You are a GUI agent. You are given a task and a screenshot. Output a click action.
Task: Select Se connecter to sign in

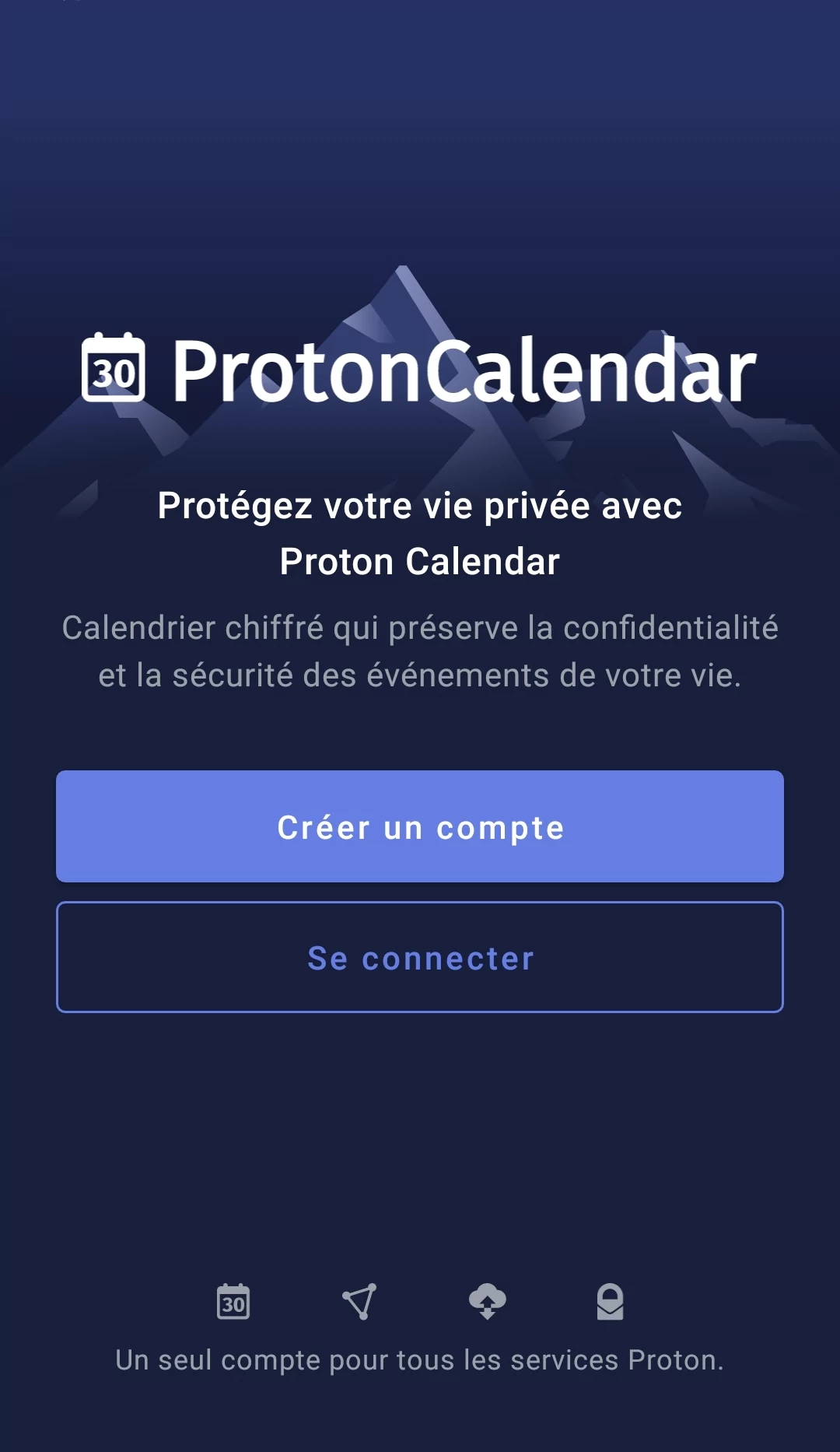pos(420,957)
